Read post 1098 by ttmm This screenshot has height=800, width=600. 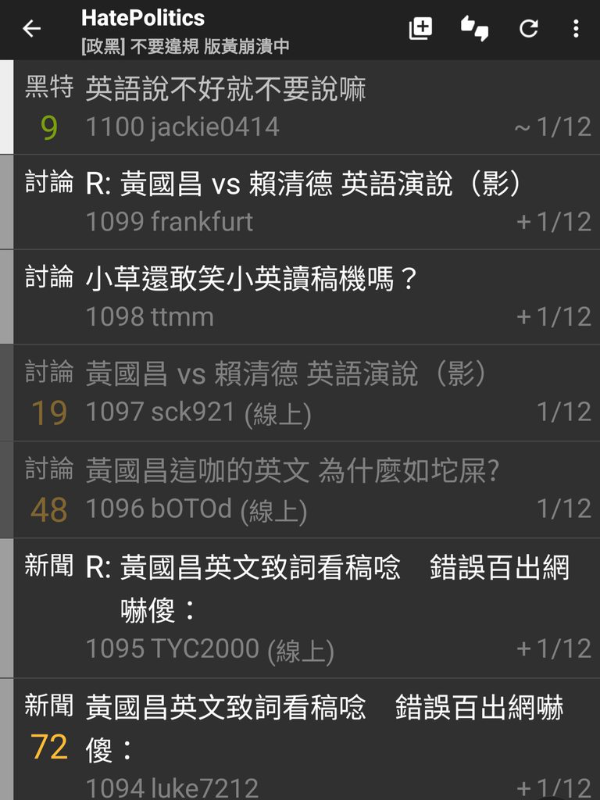pyautogui.click(x=300, y=297)
